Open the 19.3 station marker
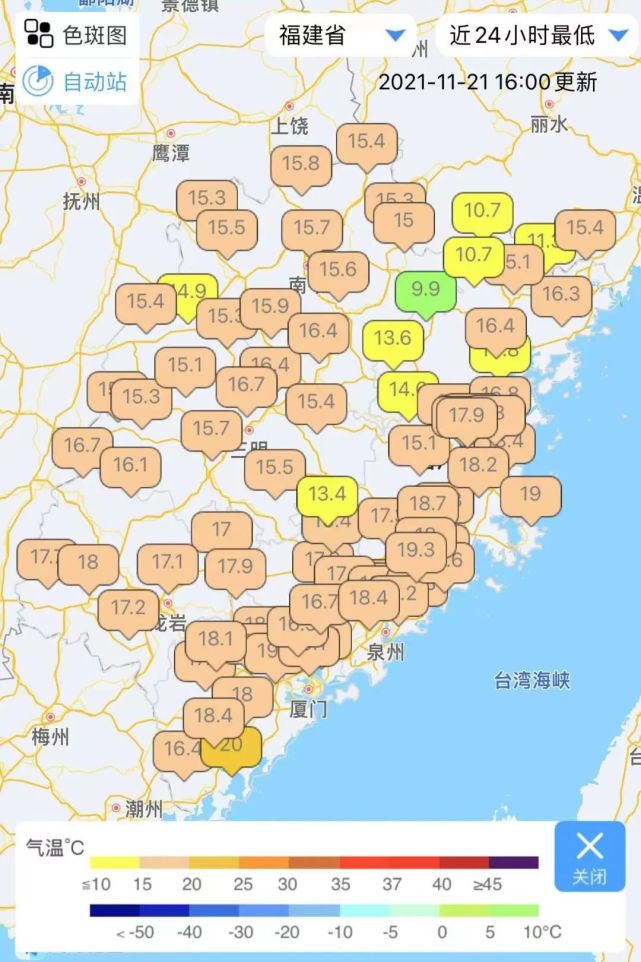Viewport: 641px width, 962px height. pyautogui.click(x=416, y=550)
